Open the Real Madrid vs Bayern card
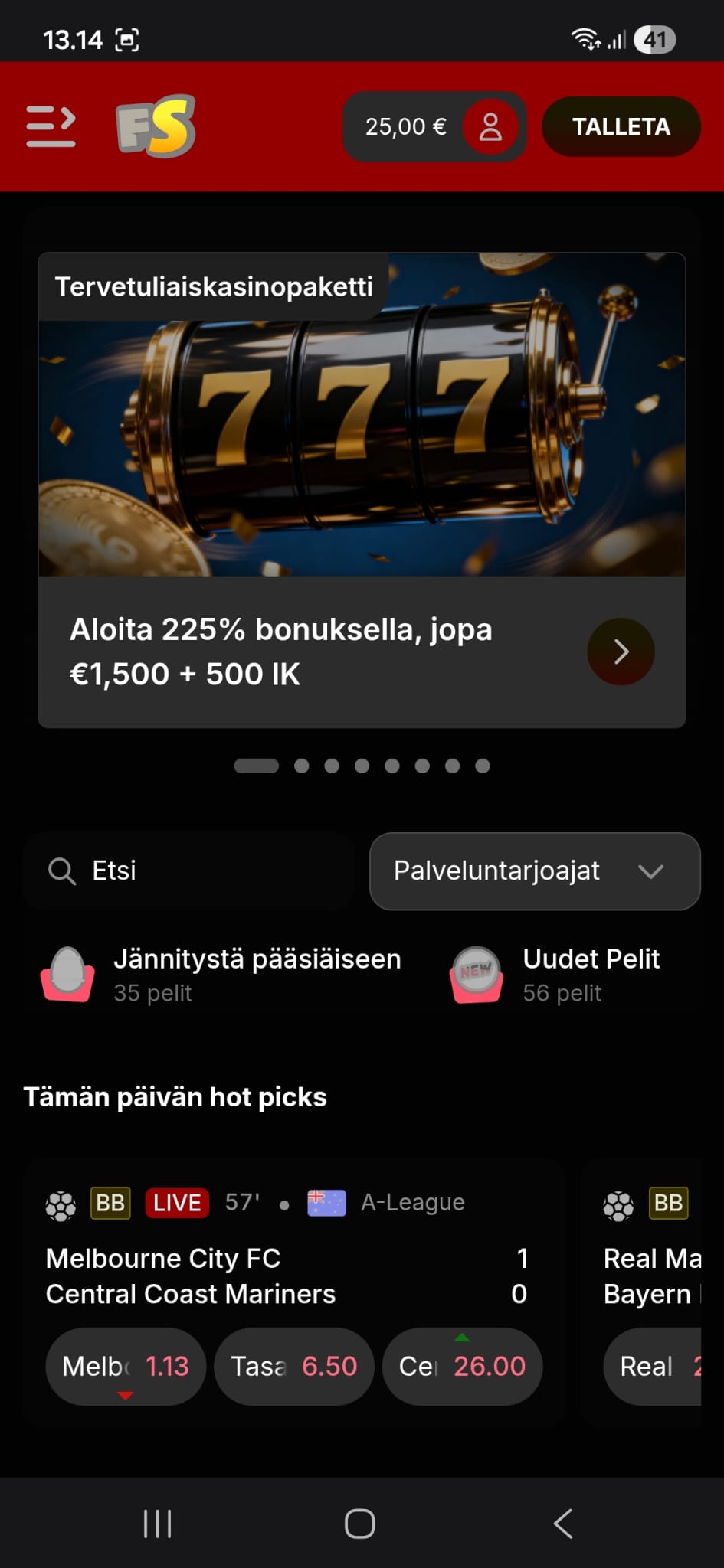Screen dimensions: 724x1568 click(651, 1275)
